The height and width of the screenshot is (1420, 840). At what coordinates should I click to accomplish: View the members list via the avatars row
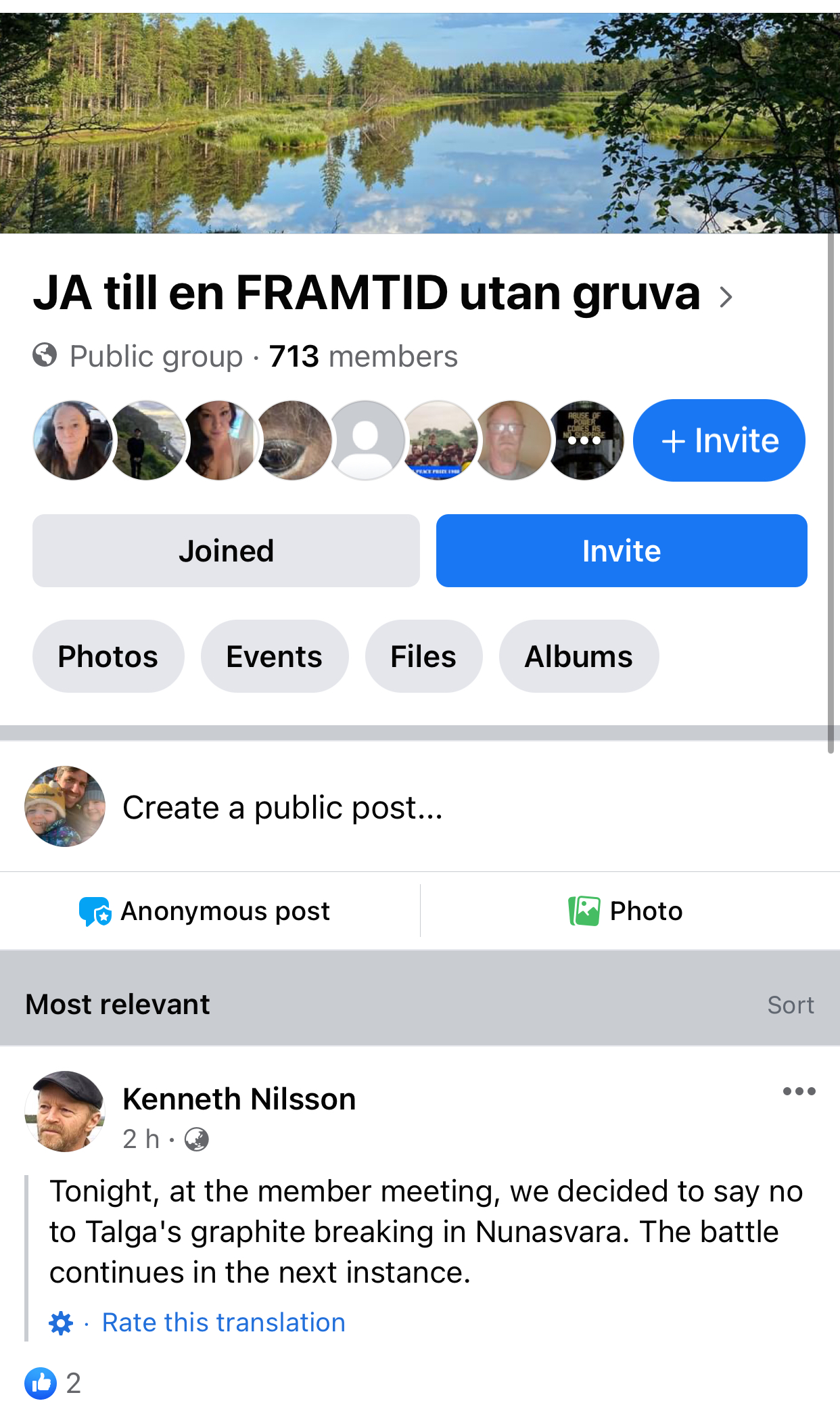(329, 440)
